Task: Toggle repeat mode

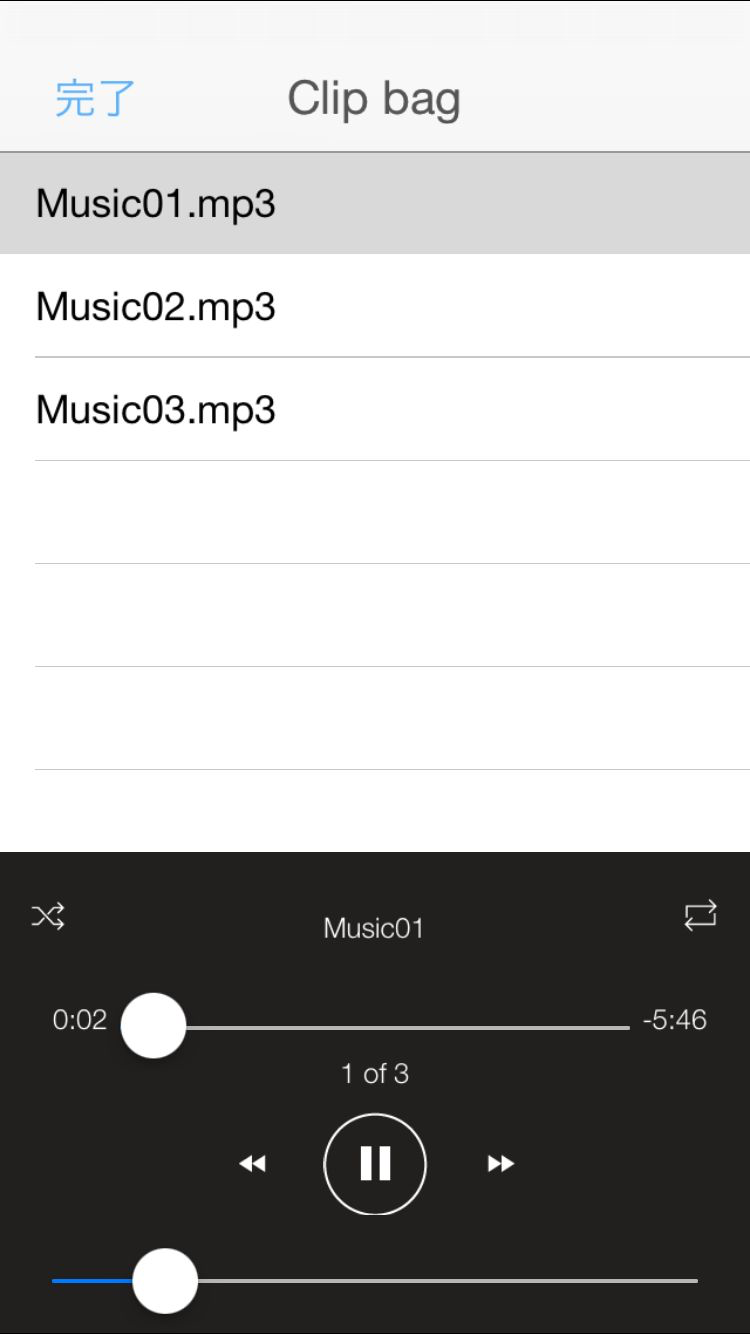Action: tap(700, 915)
